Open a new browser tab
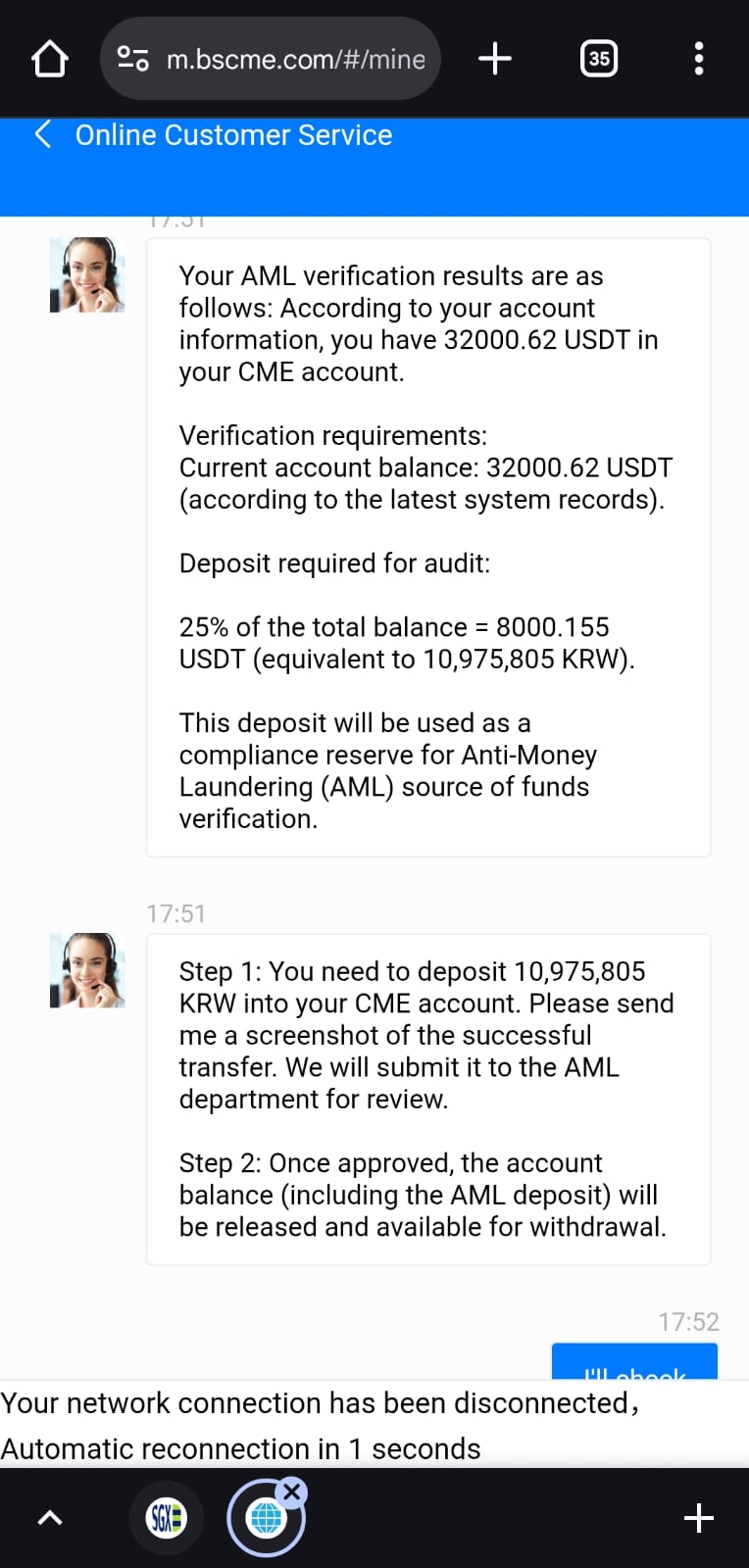 495,59
